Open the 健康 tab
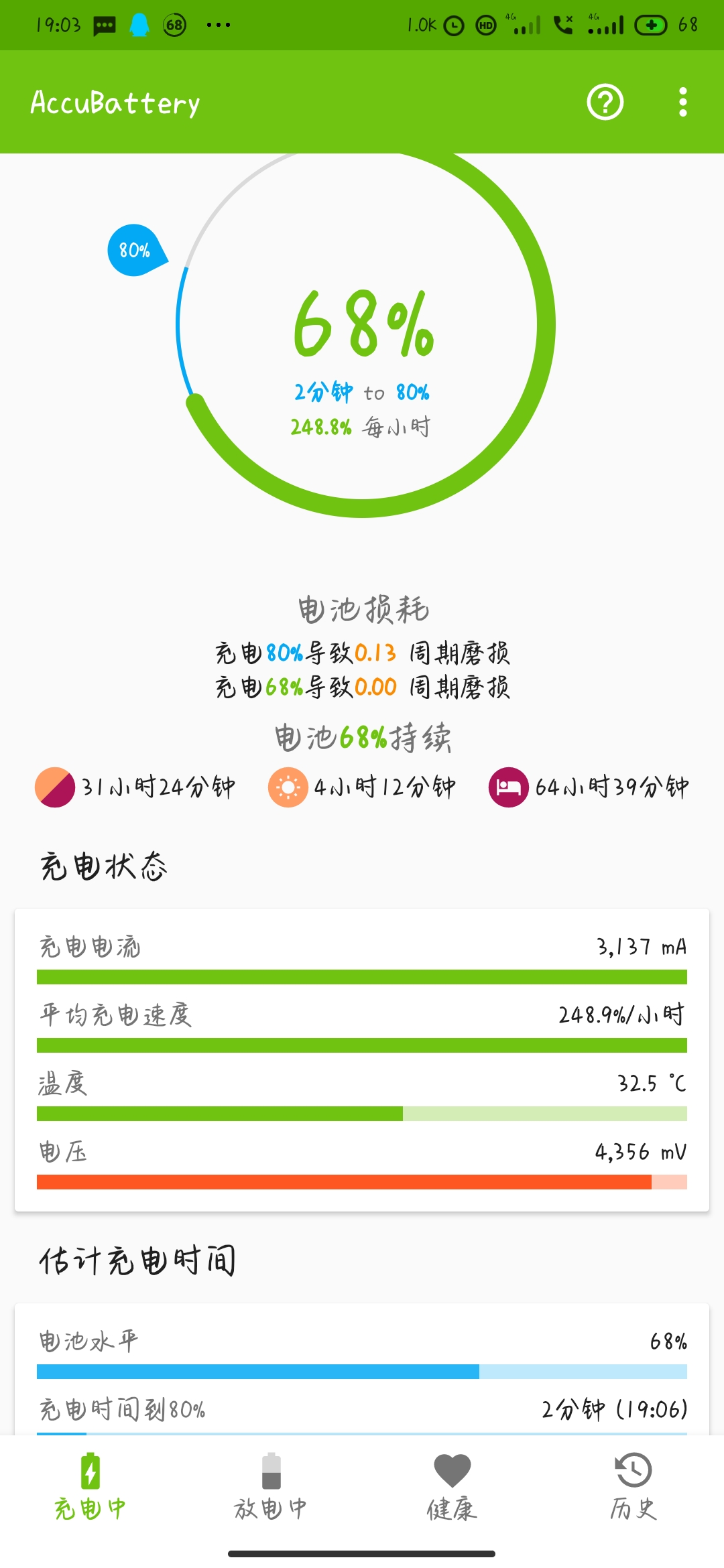Image resolution: width=724 pixels, height=1568 pixels. pos(452,1486)
